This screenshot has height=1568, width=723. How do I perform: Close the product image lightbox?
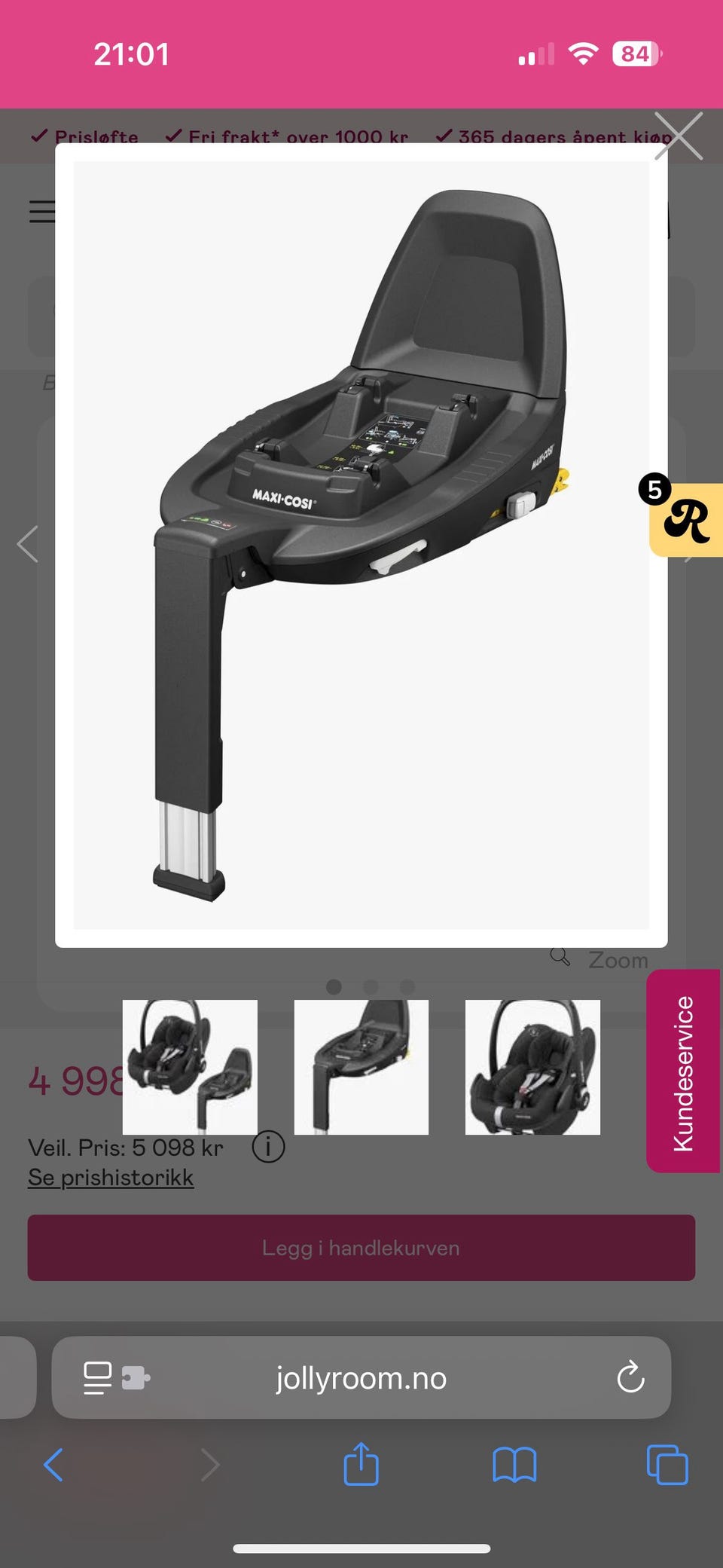(x=678, y=136)
